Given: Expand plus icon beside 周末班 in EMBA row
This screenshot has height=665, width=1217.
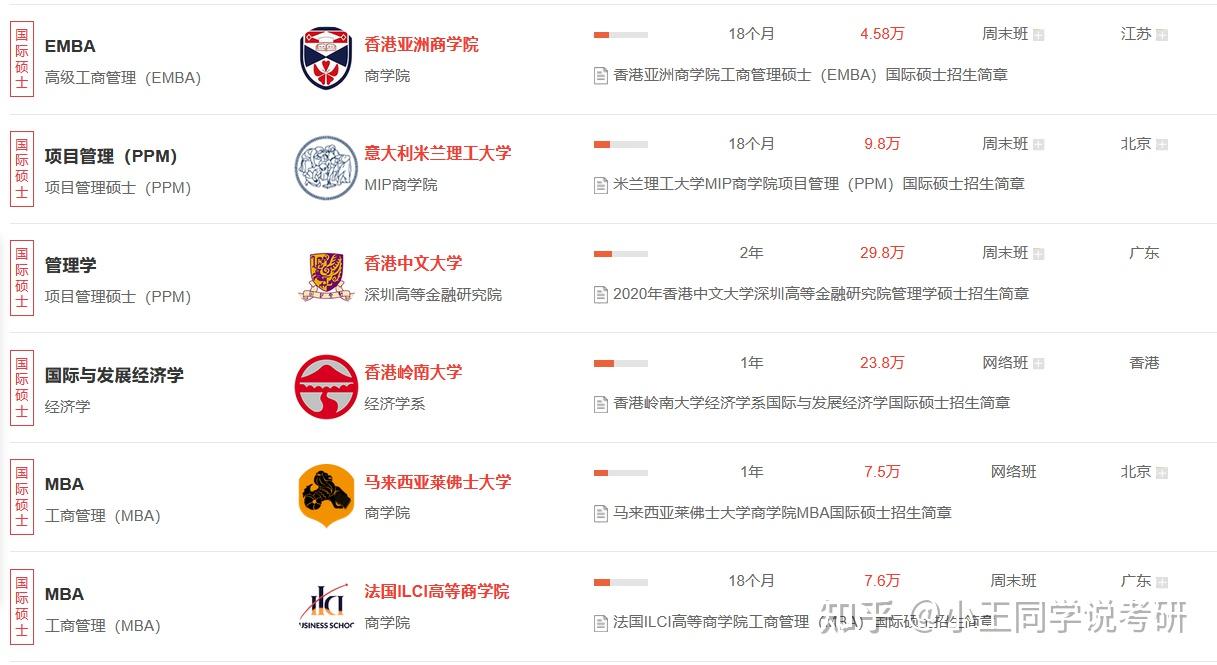Looking at the screenshot, I should tap(1038, 35).
